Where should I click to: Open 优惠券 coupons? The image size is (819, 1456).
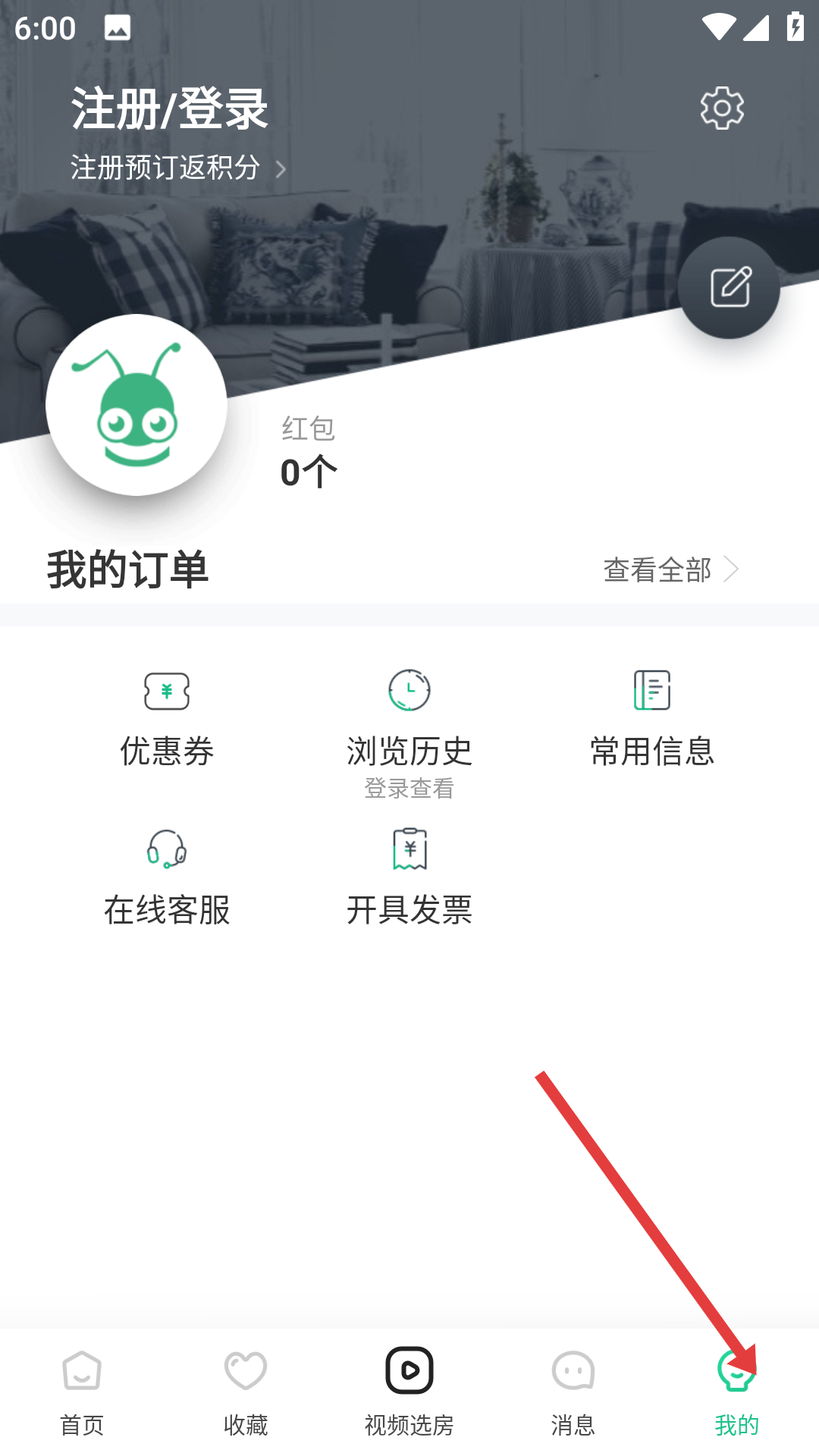tap(167, 720)
